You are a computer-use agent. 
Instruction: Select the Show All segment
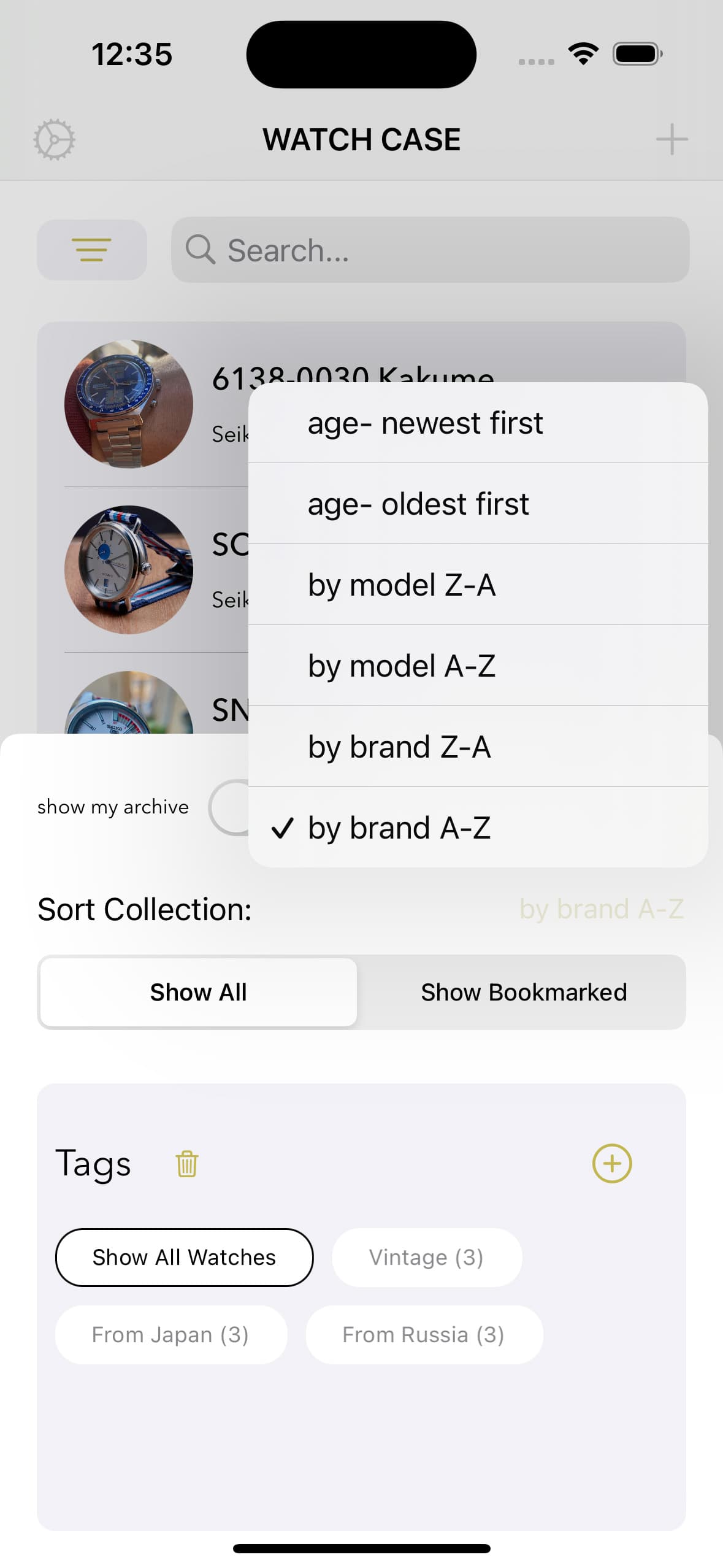click(x=198, y=993)
